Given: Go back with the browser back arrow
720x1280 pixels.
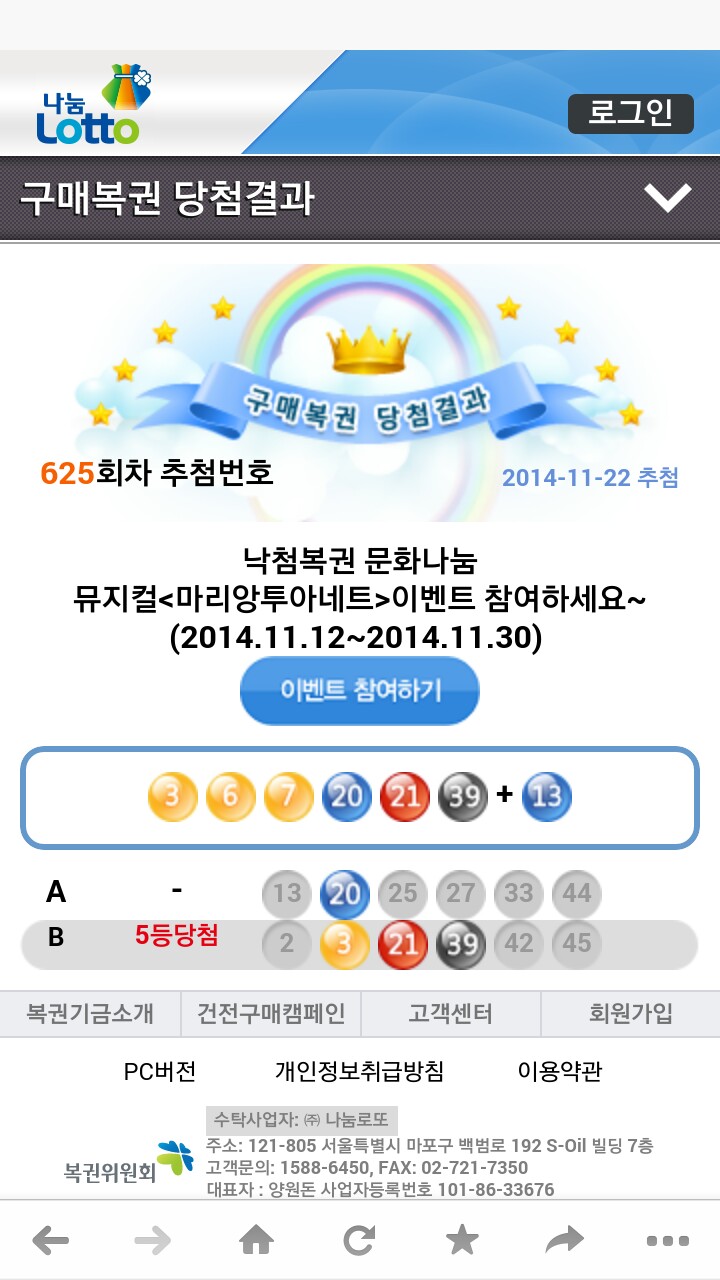Looking at the screenshot, I should (x=51, y=1241).
